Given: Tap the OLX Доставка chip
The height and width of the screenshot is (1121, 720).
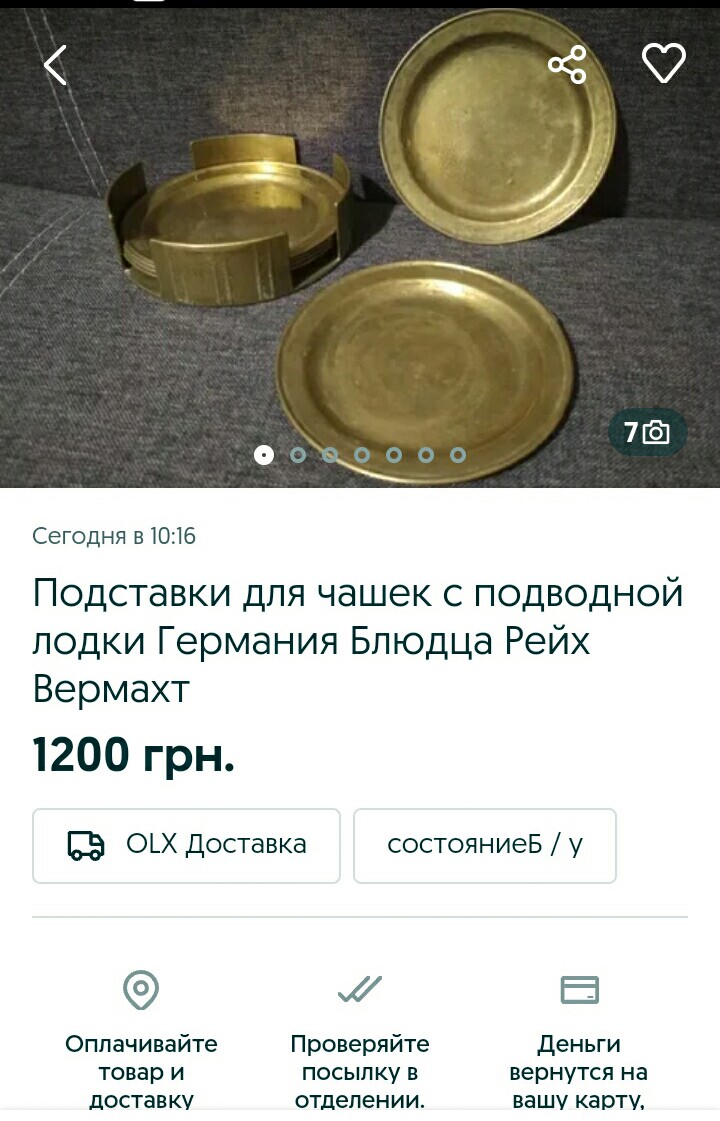Looking at the screenshot, I should (187, 845).
